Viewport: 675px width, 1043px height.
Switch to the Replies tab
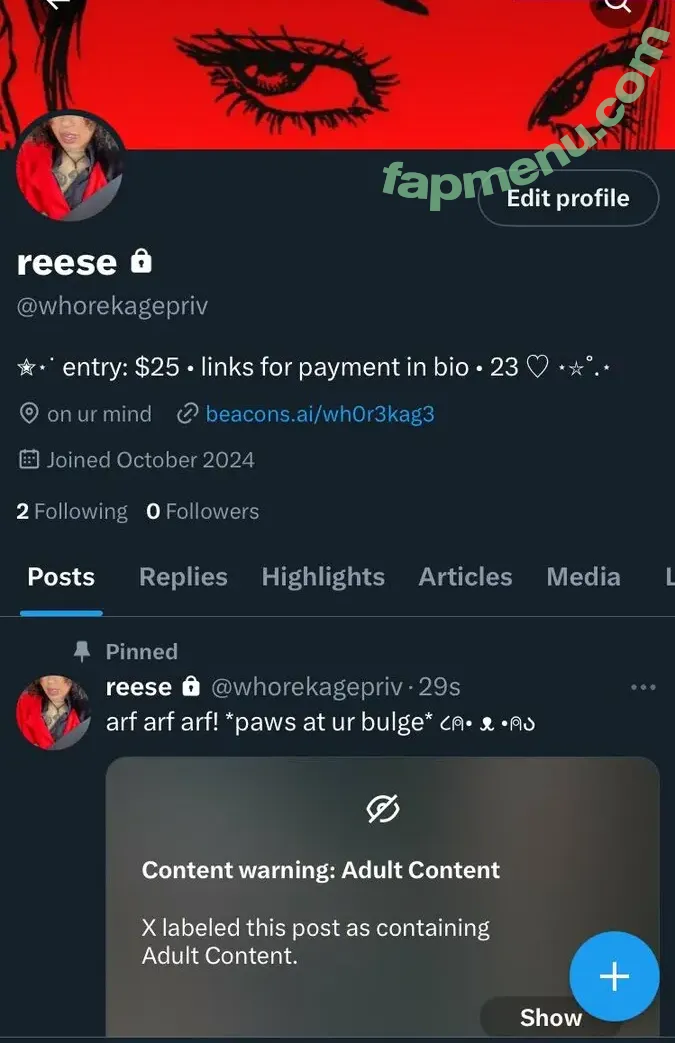183,577
